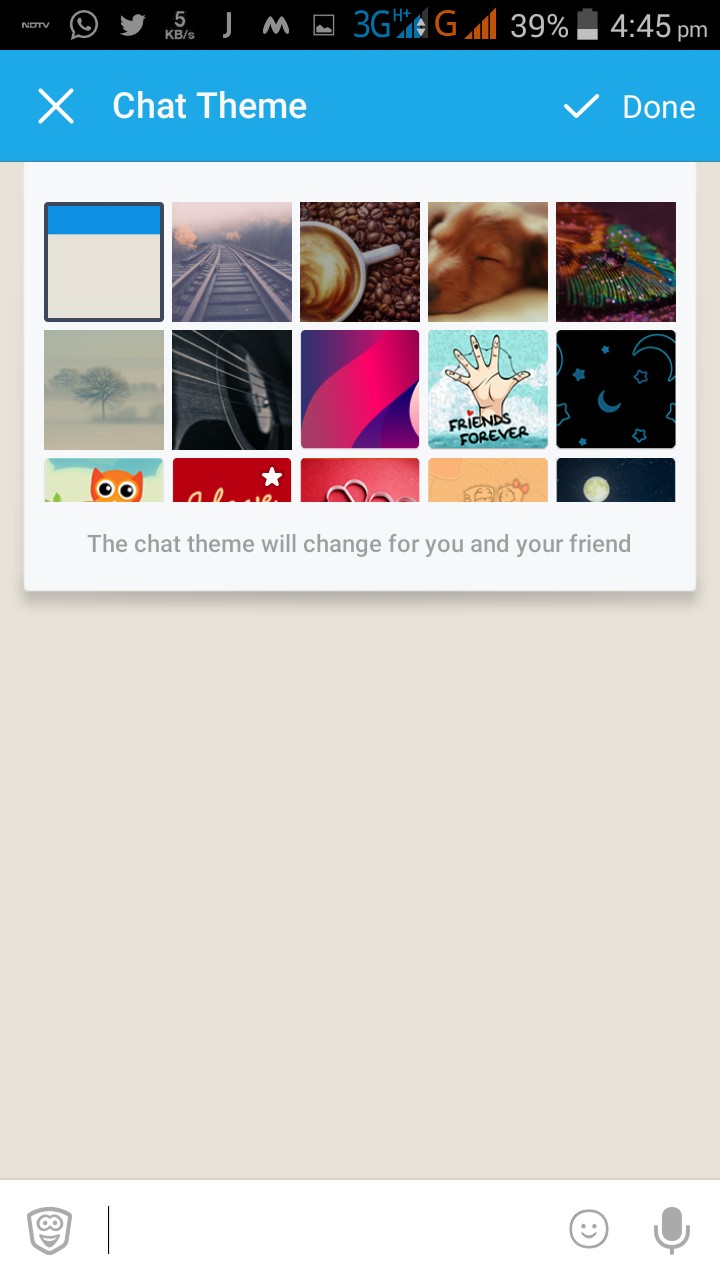Choose the colorful peacock feather theme
720x1280 pixels.
616,262
